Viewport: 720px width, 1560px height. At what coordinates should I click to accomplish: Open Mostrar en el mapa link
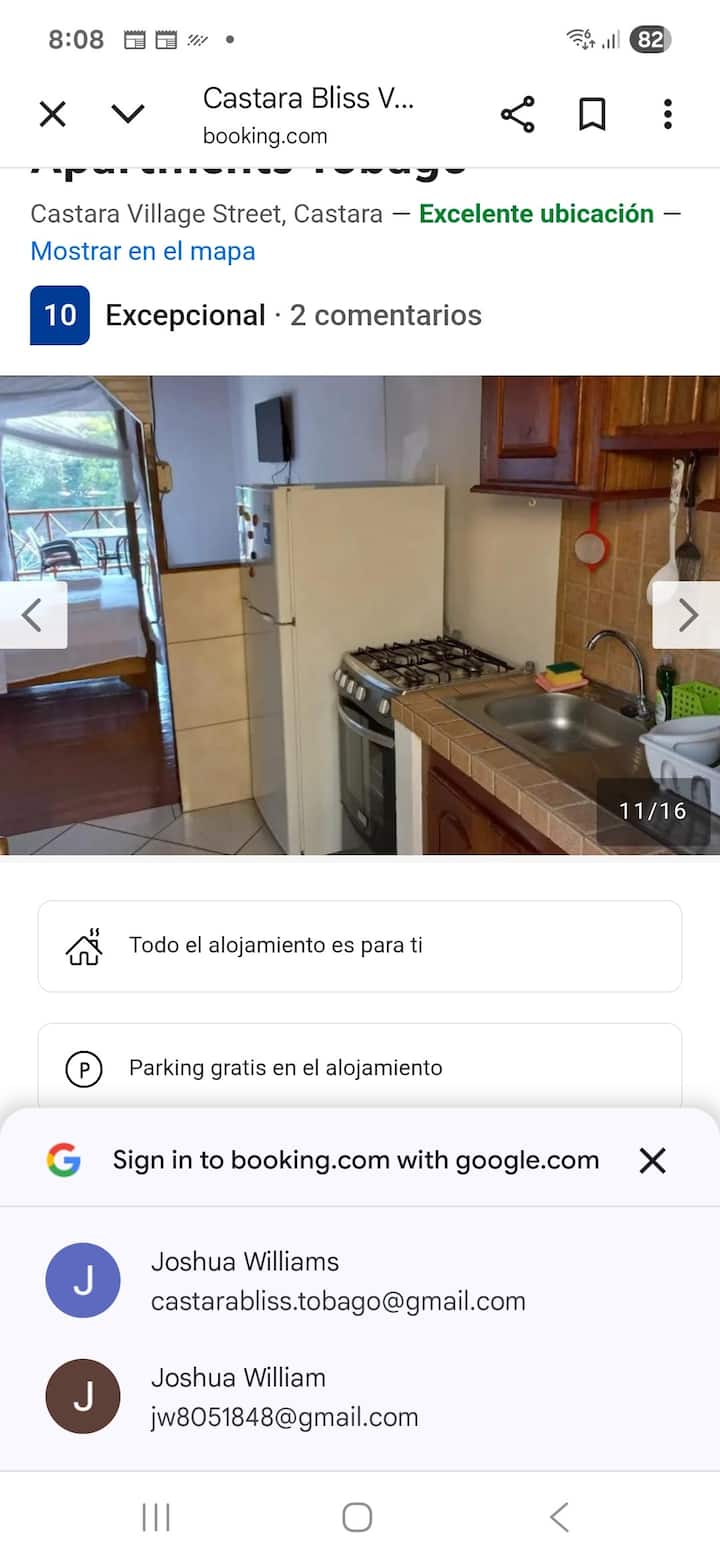click(x=143, y=251)
